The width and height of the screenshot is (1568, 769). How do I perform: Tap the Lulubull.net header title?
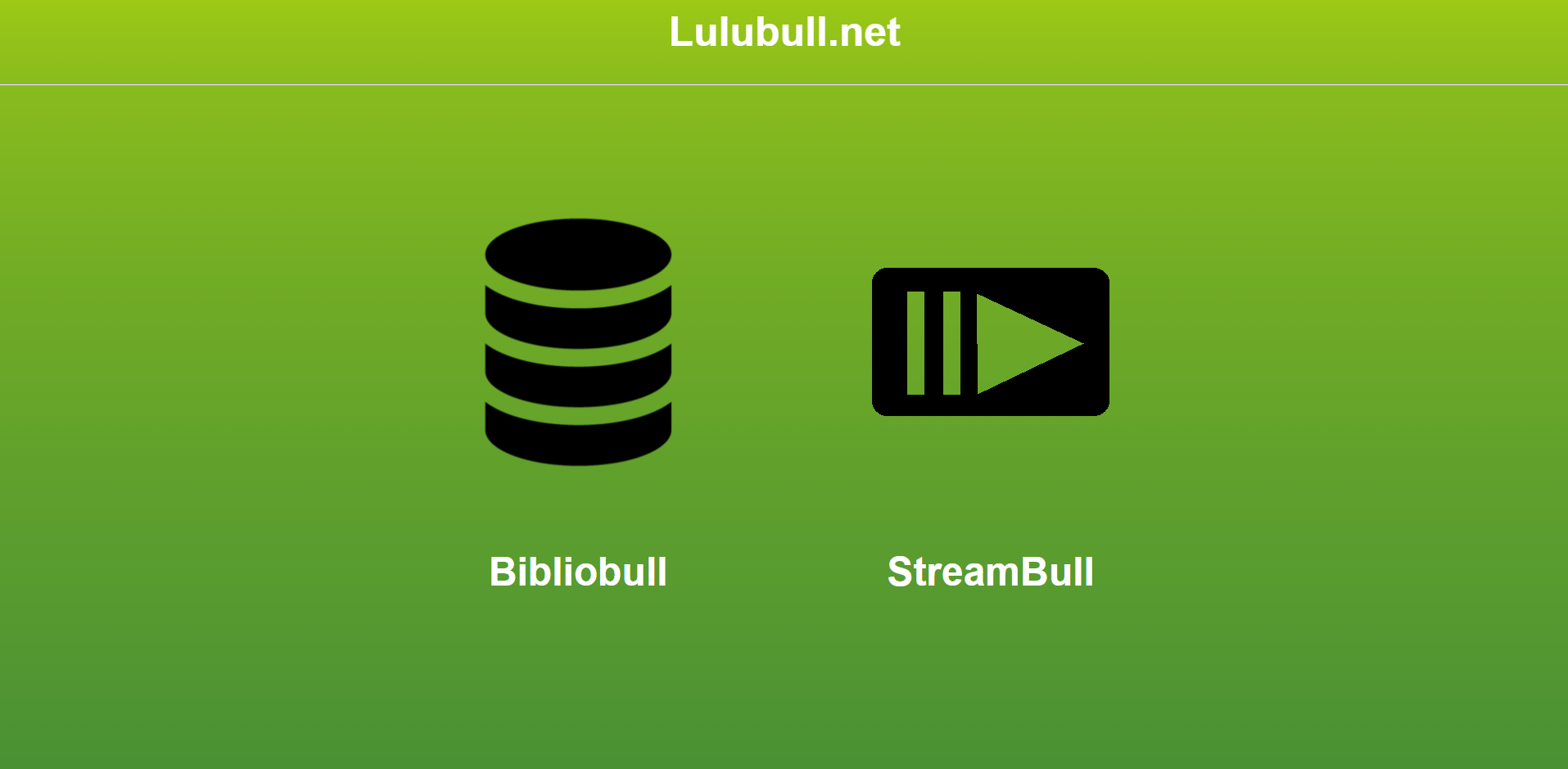point(784,33)
